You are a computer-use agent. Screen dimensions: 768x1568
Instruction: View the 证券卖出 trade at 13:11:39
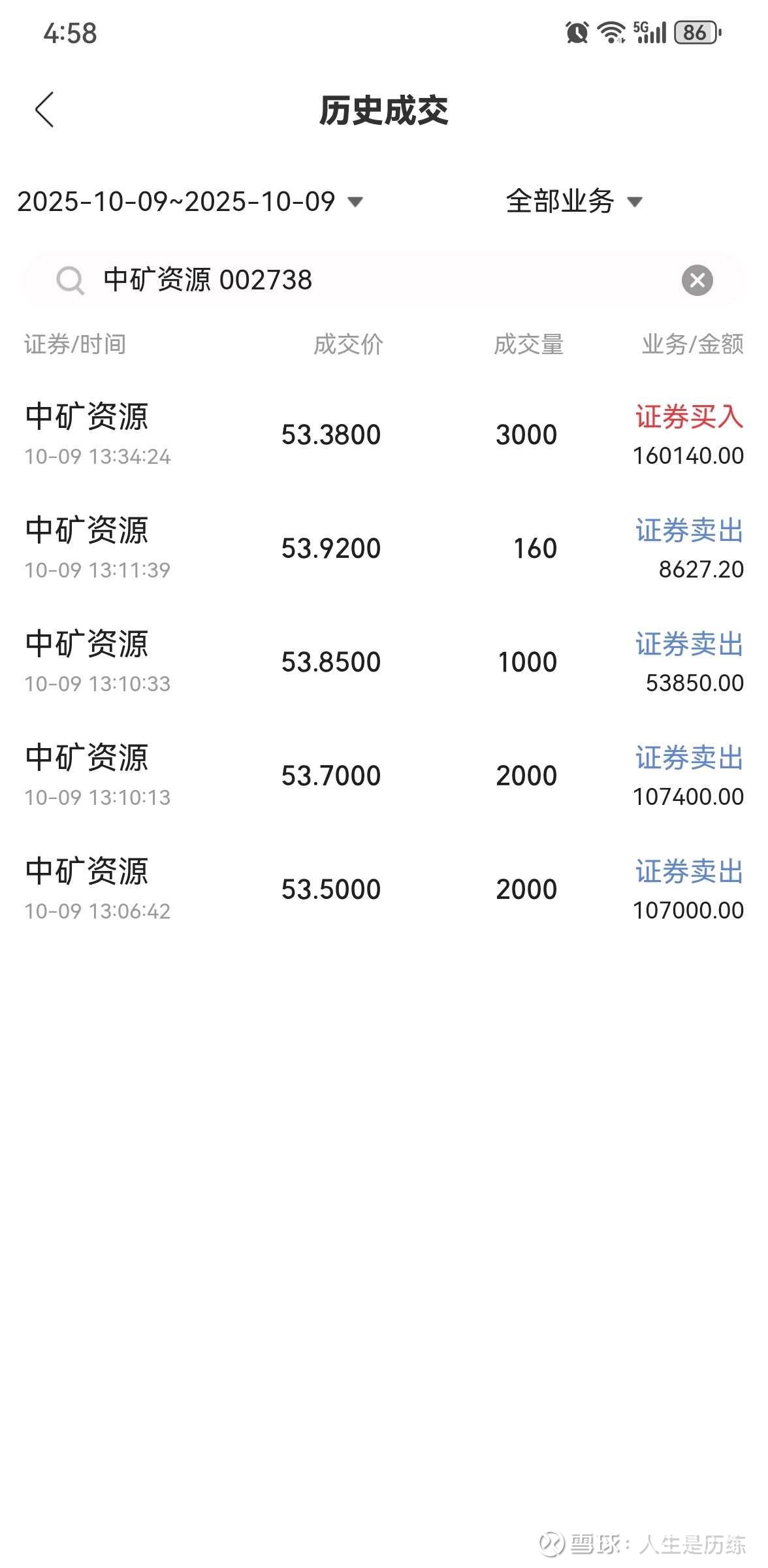coord(384,548)
